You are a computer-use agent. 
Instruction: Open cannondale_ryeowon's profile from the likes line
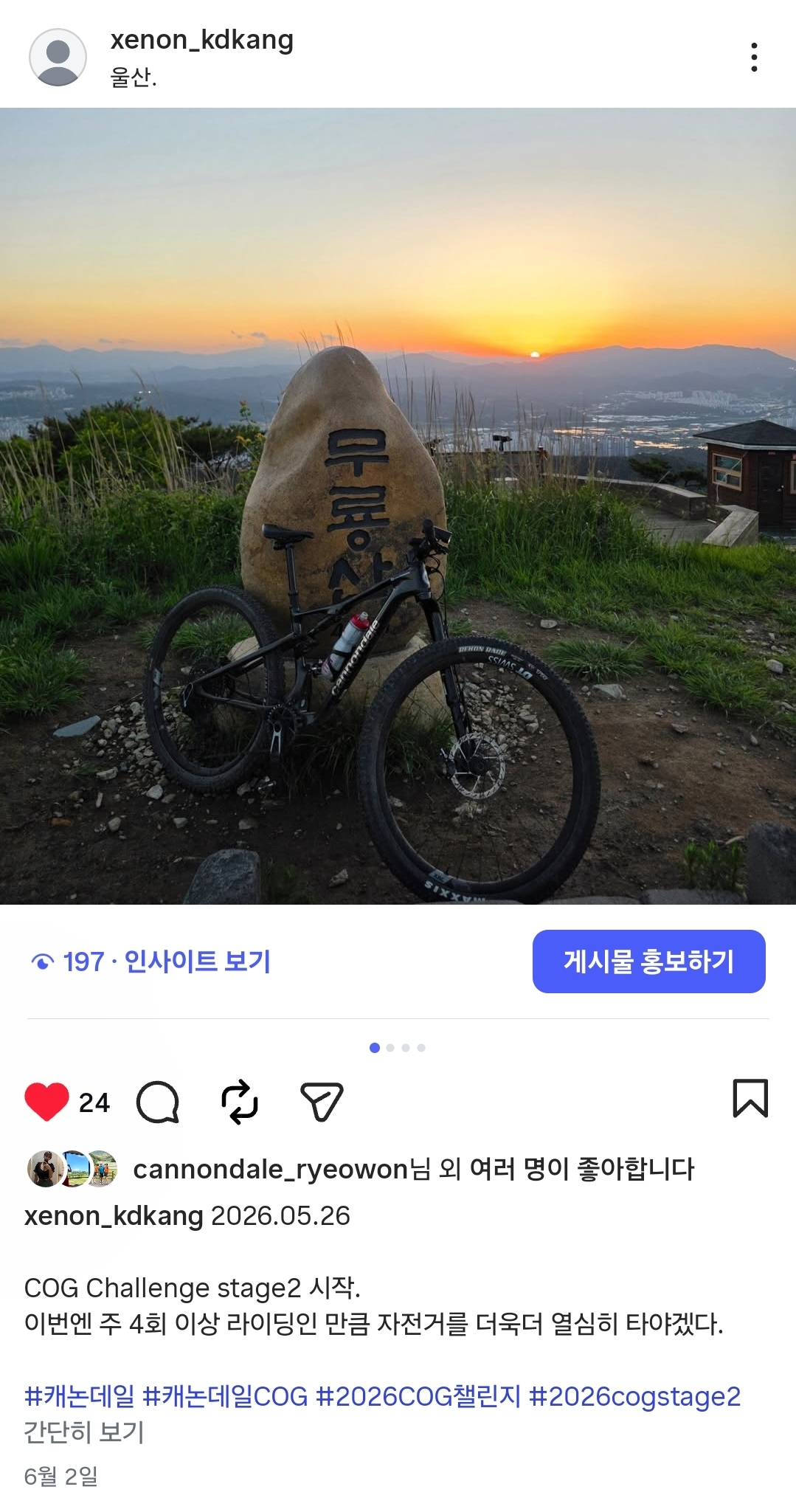click(271, 1169)
